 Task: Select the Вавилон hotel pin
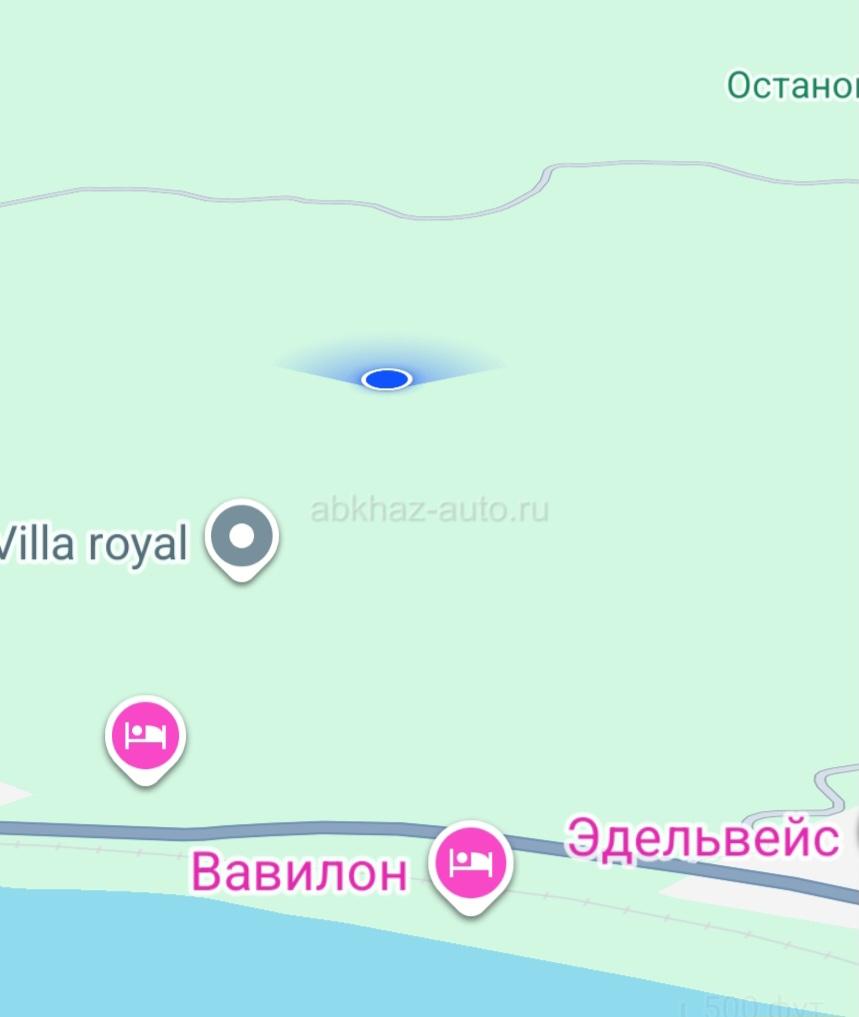(x=470, y=862)
